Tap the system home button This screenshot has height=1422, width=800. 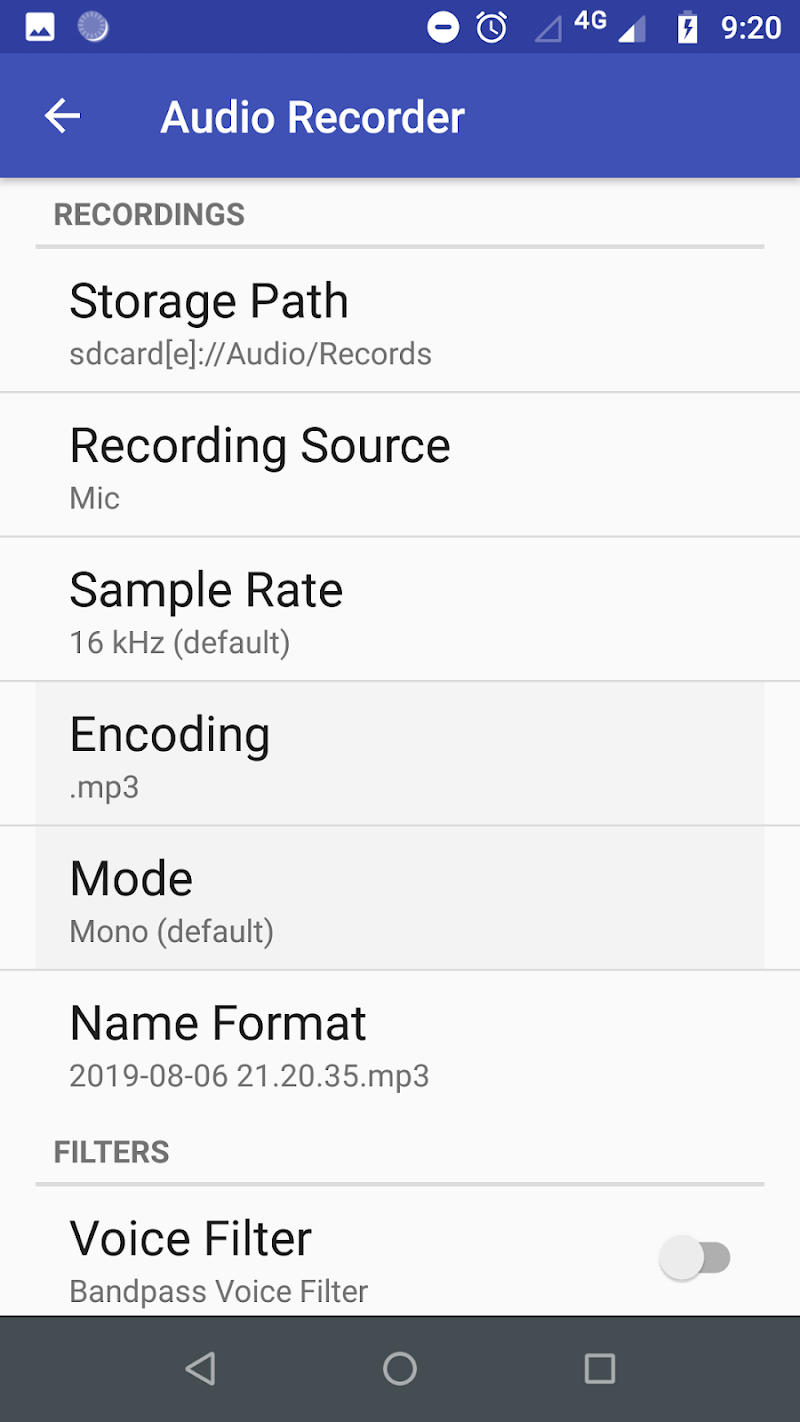point(400,1368)
